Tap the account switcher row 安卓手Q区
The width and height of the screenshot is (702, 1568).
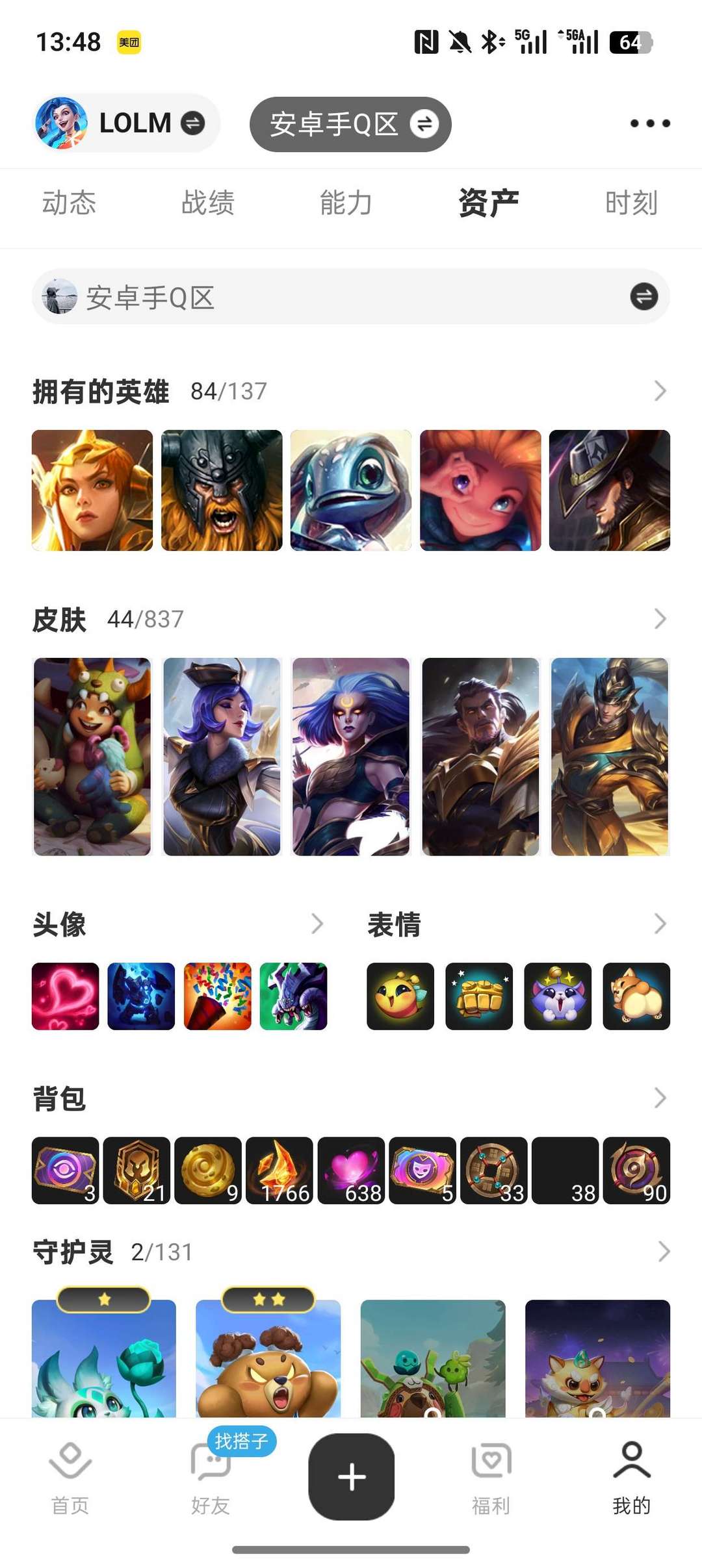click(351, 297)
